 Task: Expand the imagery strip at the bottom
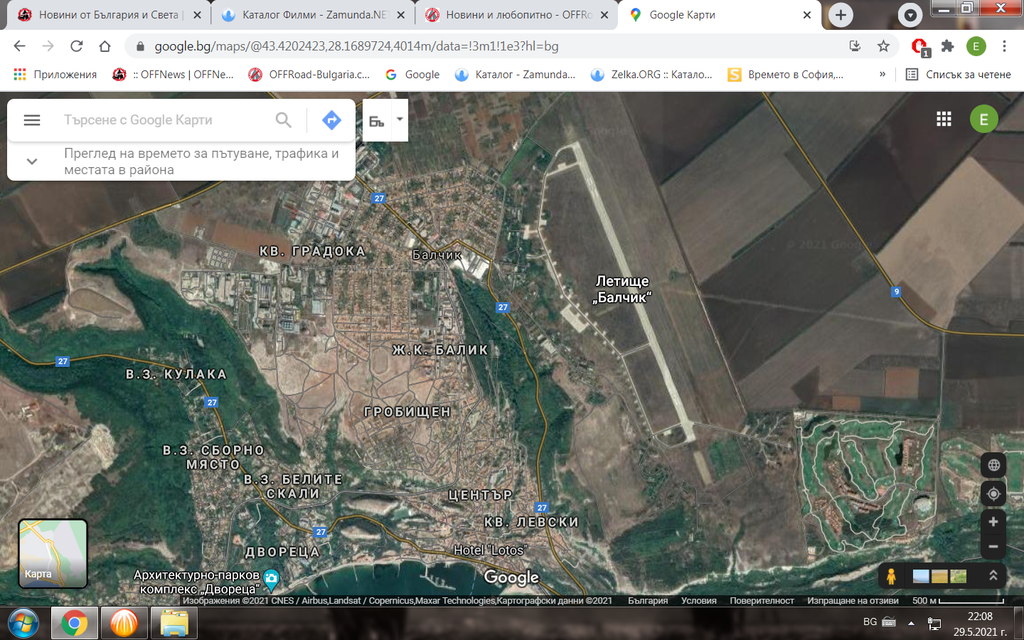pos(992,576)
